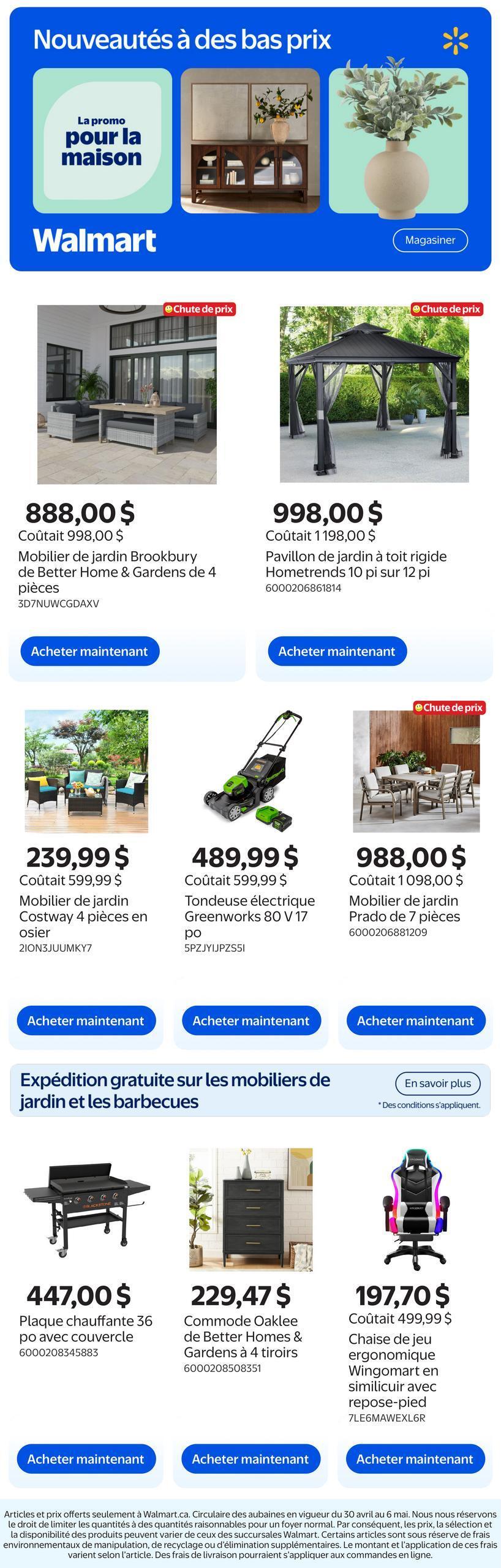Buy the Hometrends hardtop gazebo now
Viewport: 501px width, 1568px height.
(x=337, y=651)
